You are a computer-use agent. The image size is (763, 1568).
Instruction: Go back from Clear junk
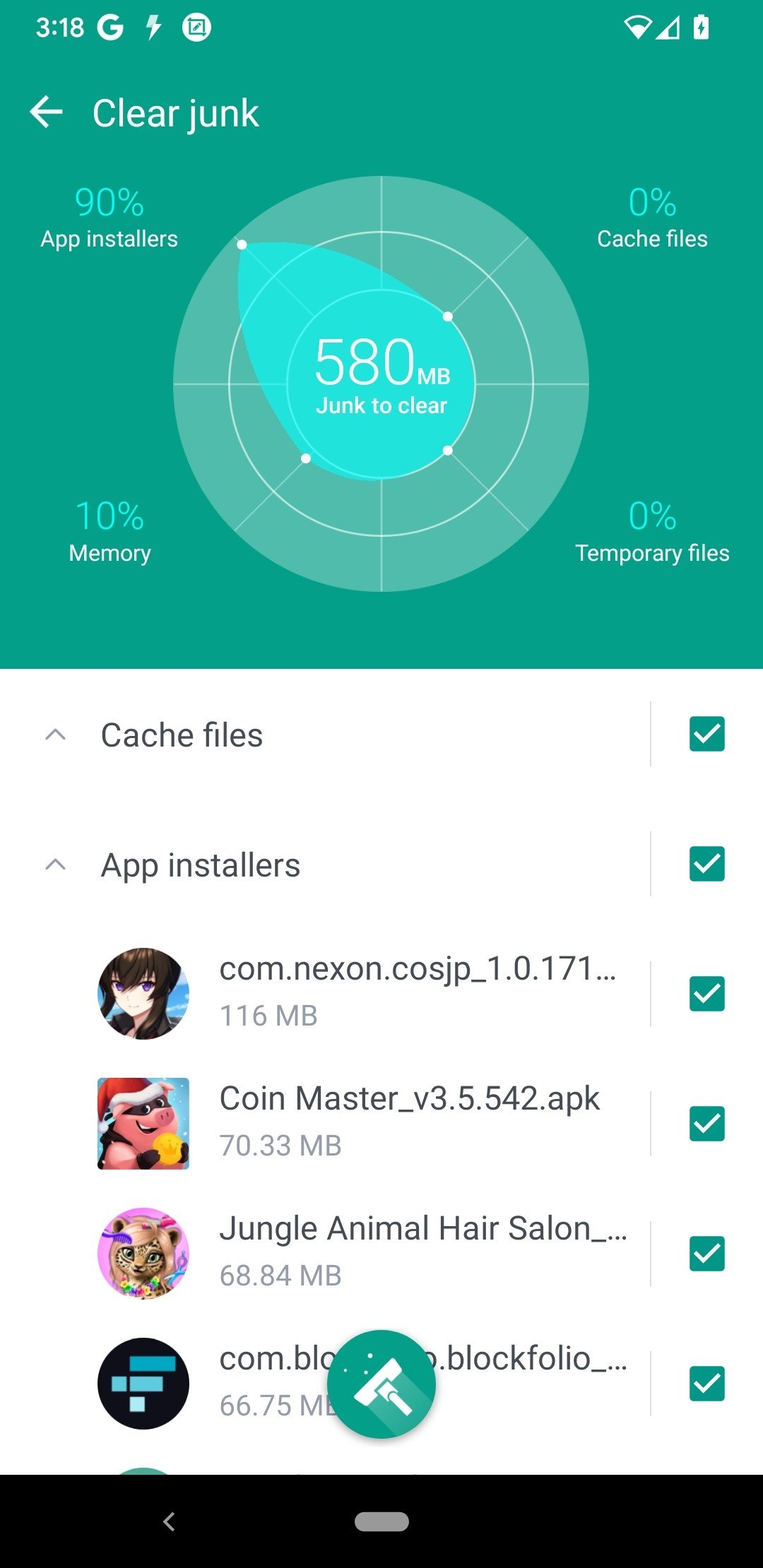click(x=46, y=112)
